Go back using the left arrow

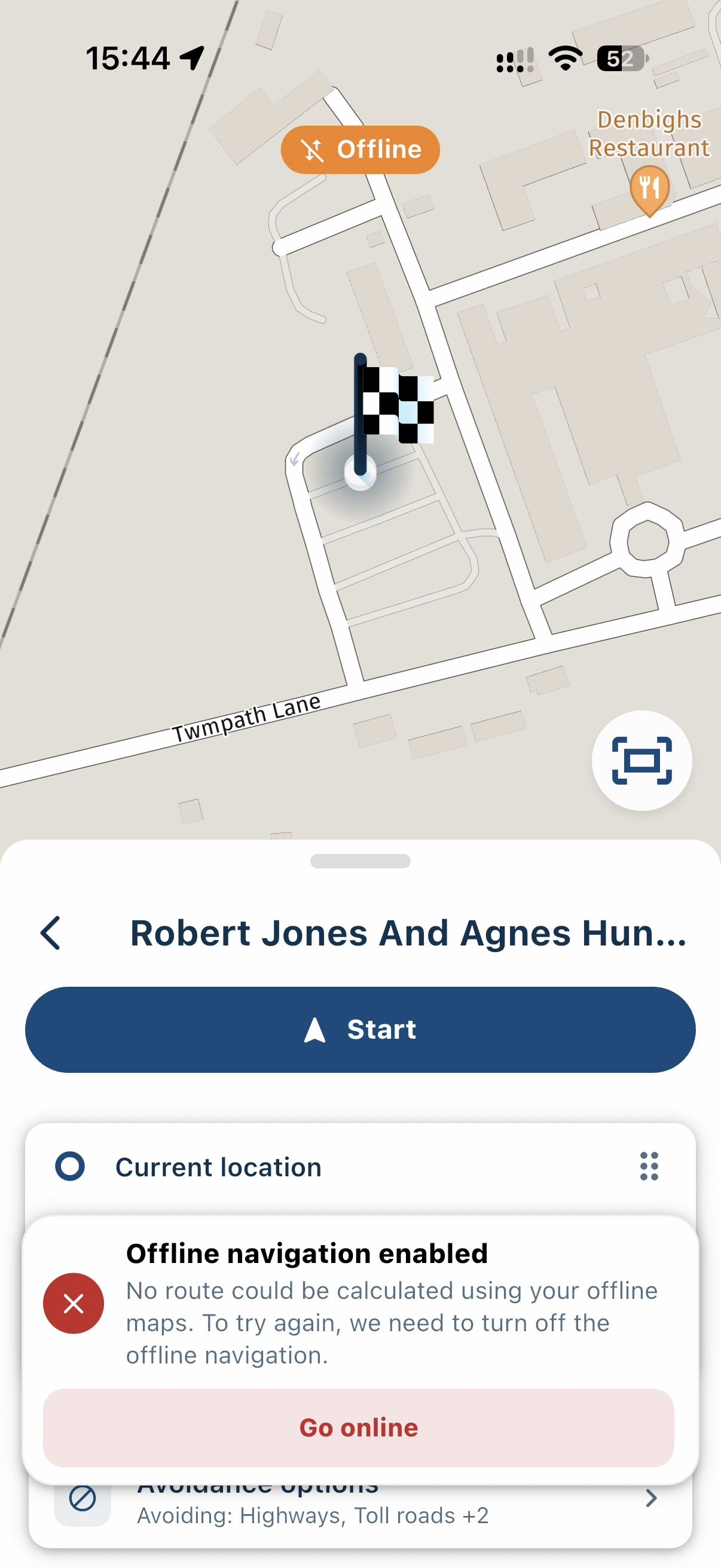[x=50, y=932]
